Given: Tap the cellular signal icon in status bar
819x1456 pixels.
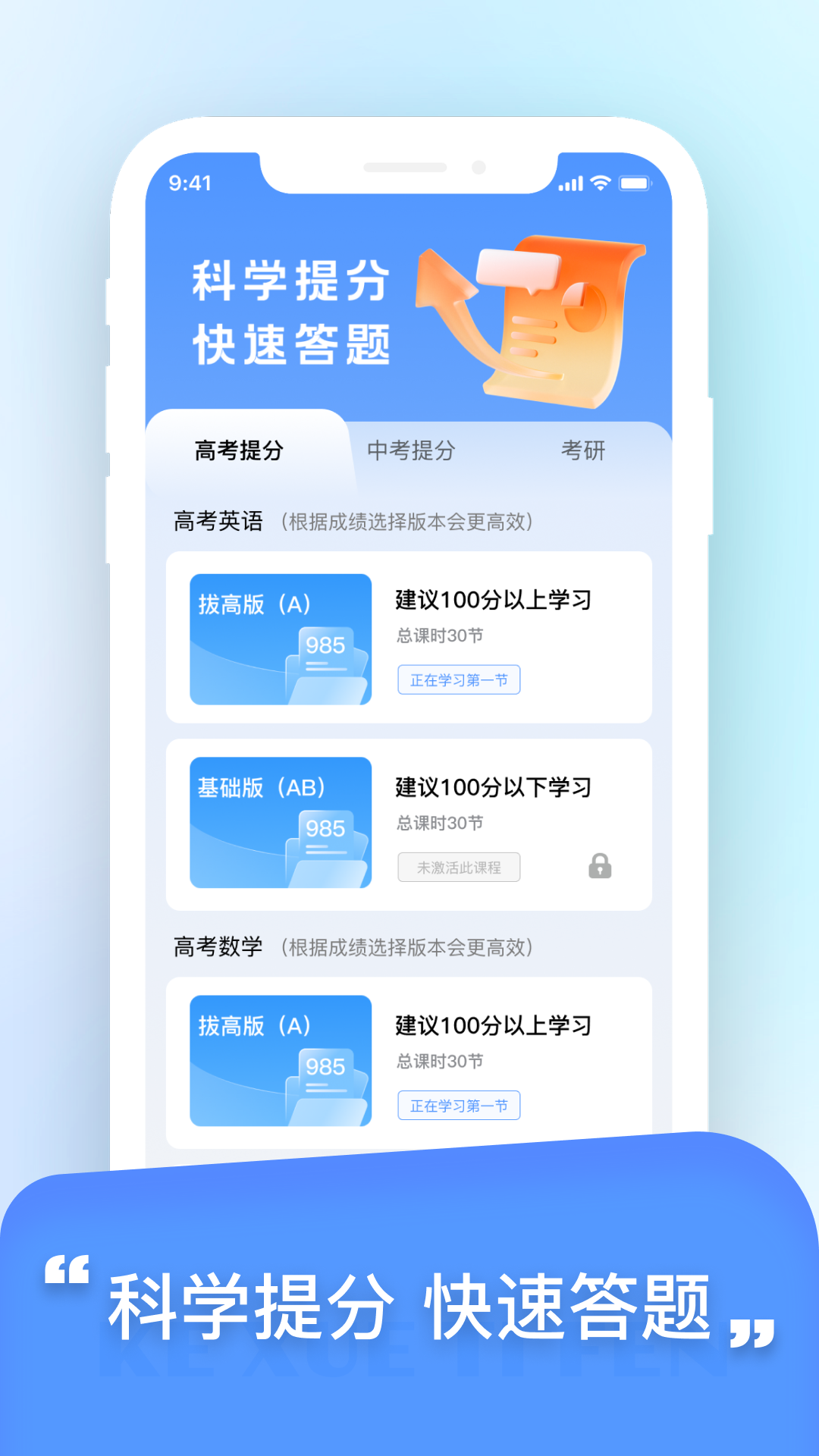Looking at the screenshot, I should click(571, 182).
